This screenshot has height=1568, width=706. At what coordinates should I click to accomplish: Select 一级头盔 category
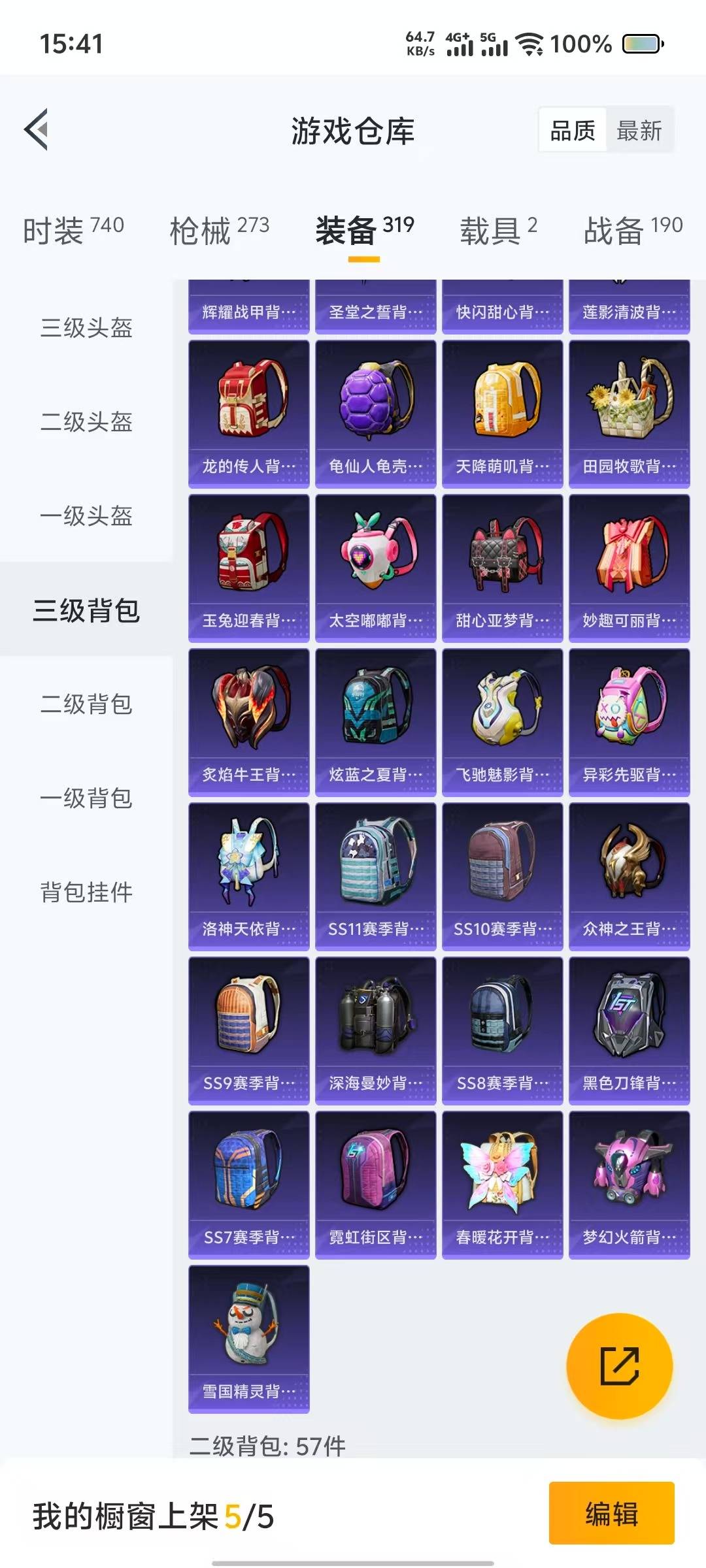86,515
